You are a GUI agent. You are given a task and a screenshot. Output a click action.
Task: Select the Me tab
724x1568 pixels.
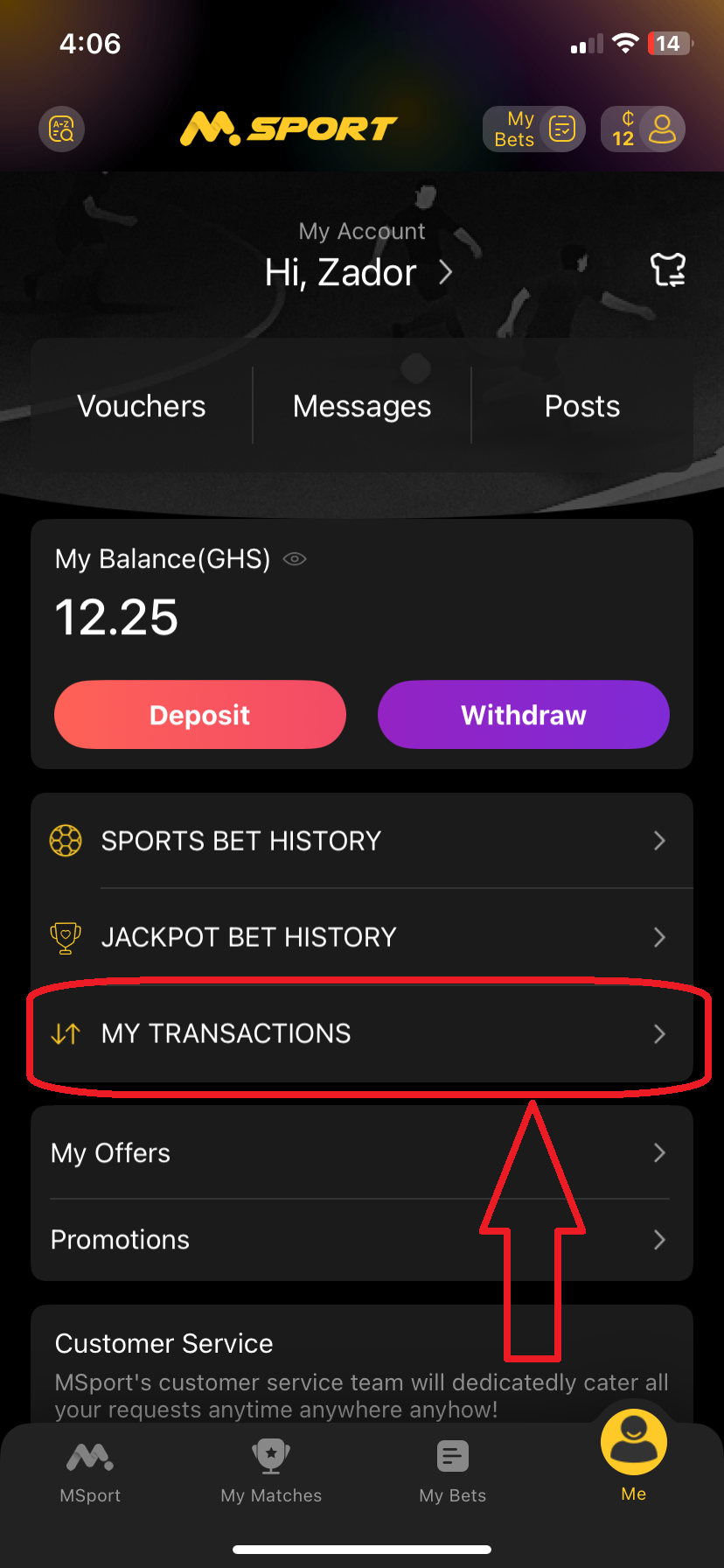point(634,1457)
